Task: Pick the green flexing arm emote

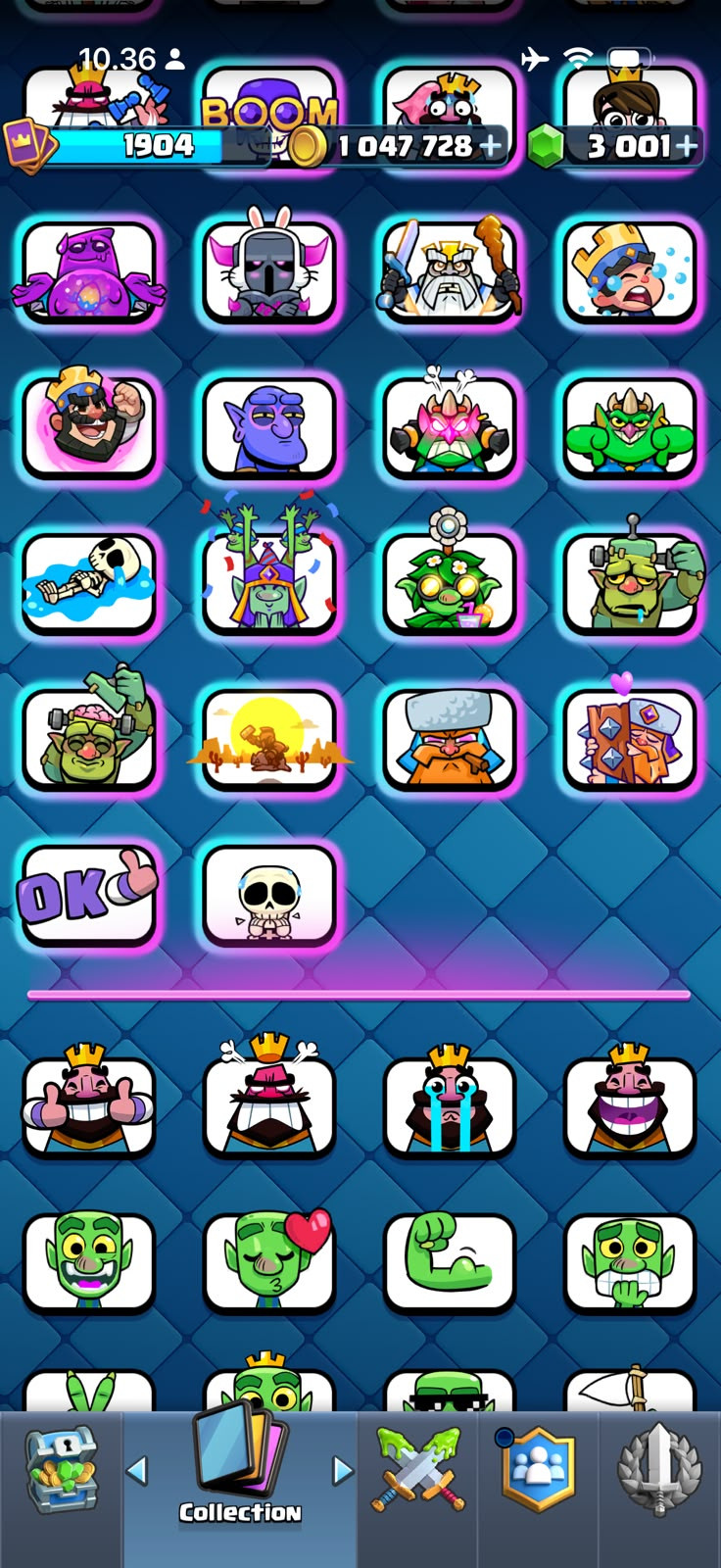Action: (449, 1261)
